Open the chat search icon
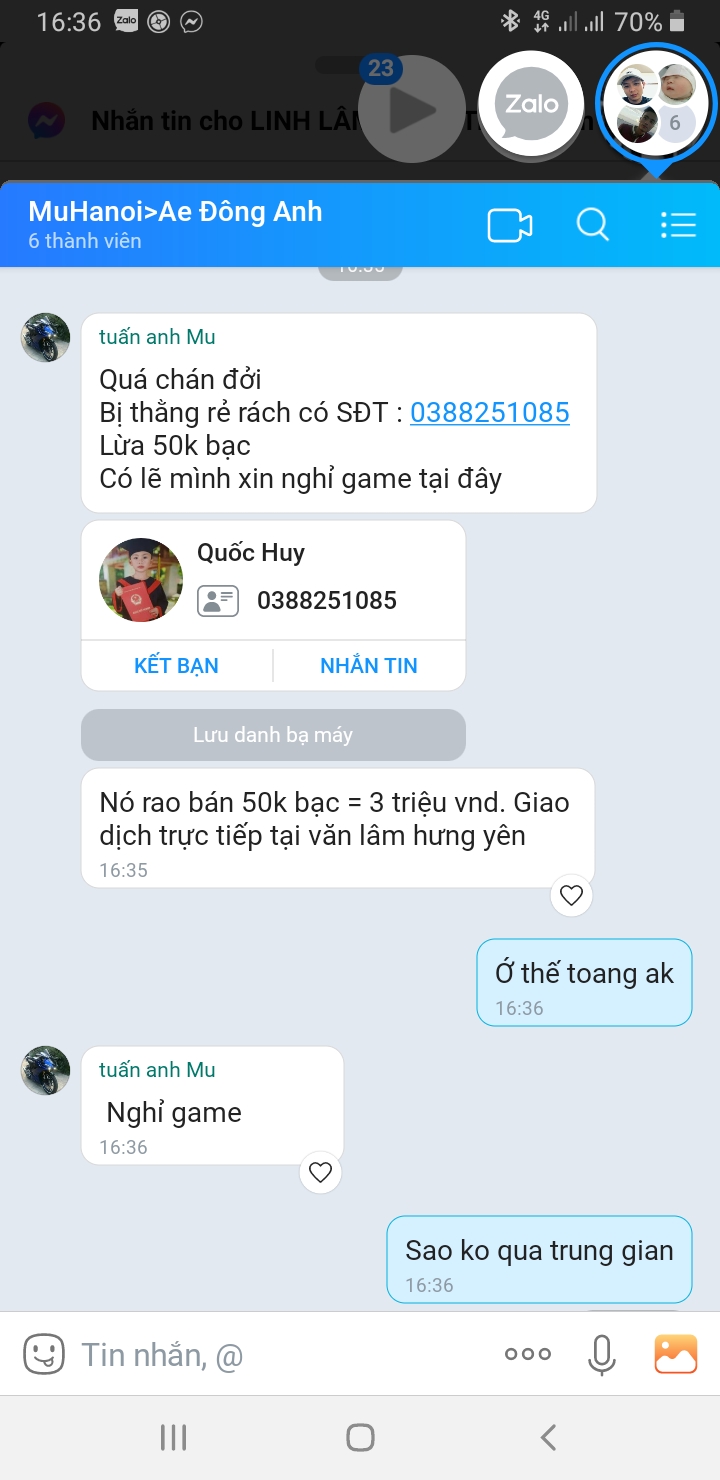Viewport: 720px width, 1480px height. (594, 225)
